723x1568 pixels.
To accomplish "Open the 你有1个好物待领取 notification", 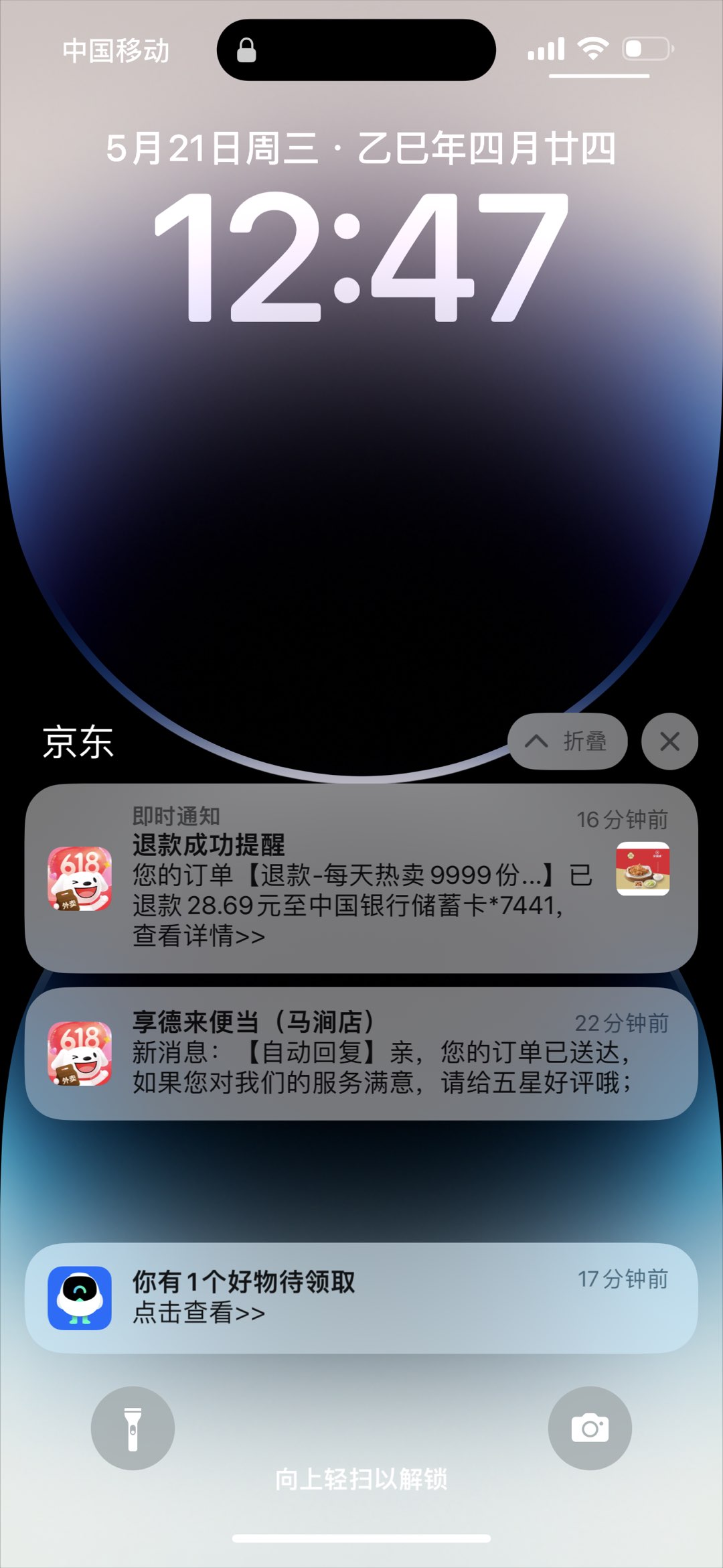I will pyautogui.click(x=361, y=1297).
